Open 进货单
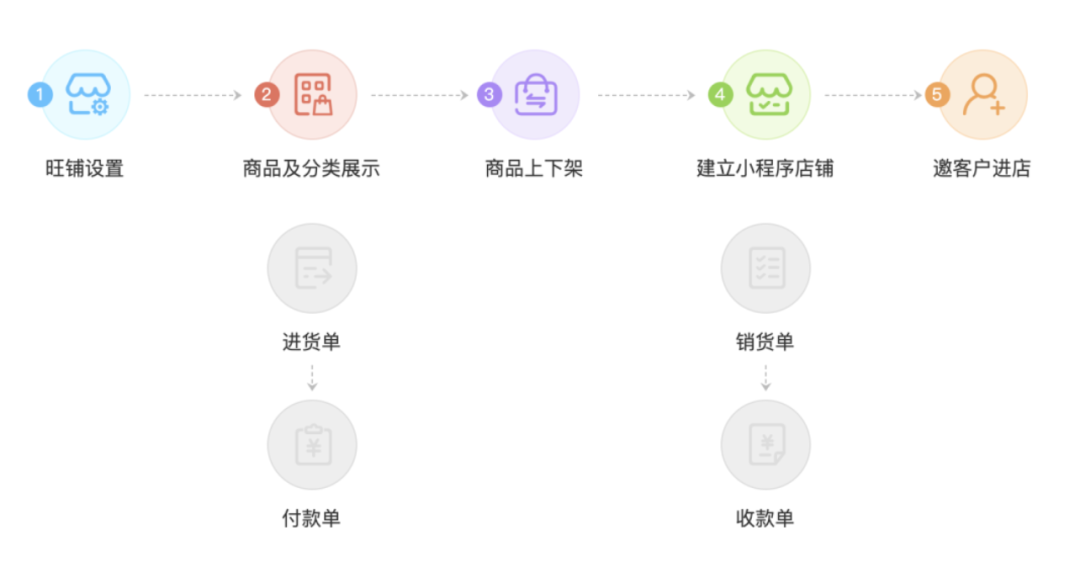This screenshot has height=562, width=1080. [312, 268]
